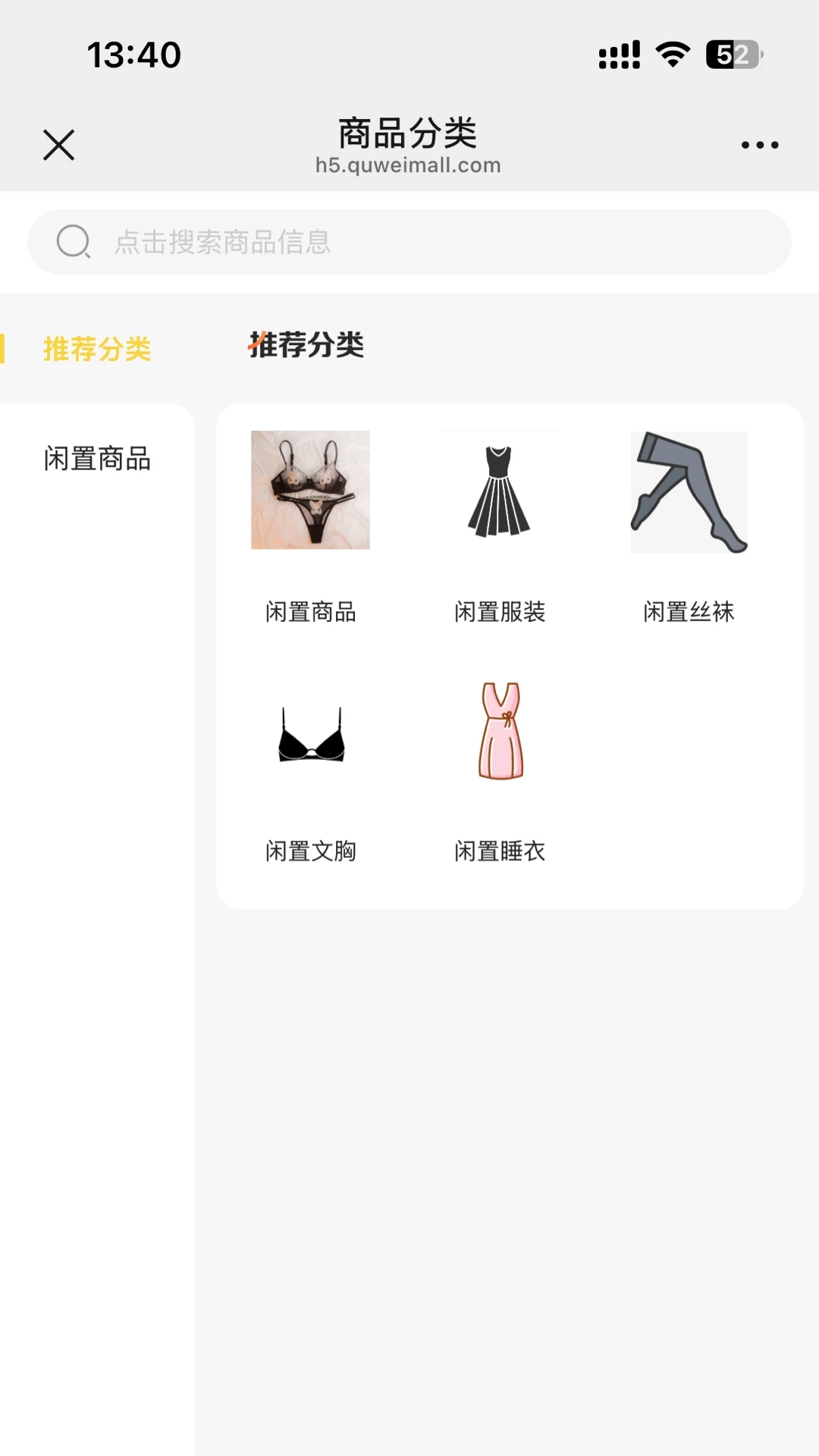This screenshot has height=1456, width=819.
Task: Open the 闲置睡衣 pink nightgown icon
Action: pyautogui.click(x=499, y=730)
